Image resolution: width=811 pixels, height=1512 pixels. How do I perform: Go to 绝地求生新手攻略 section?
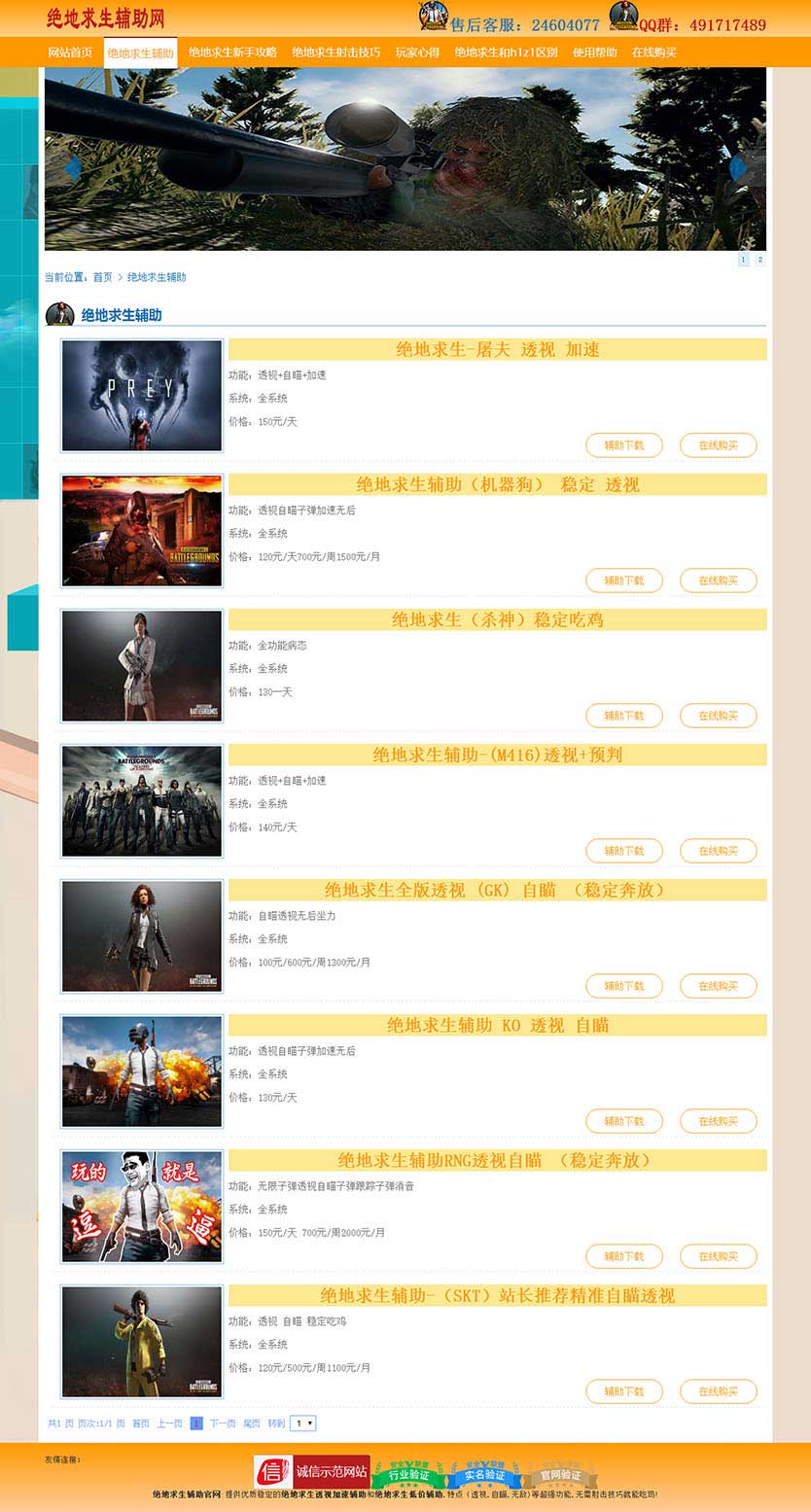point(232,53)
